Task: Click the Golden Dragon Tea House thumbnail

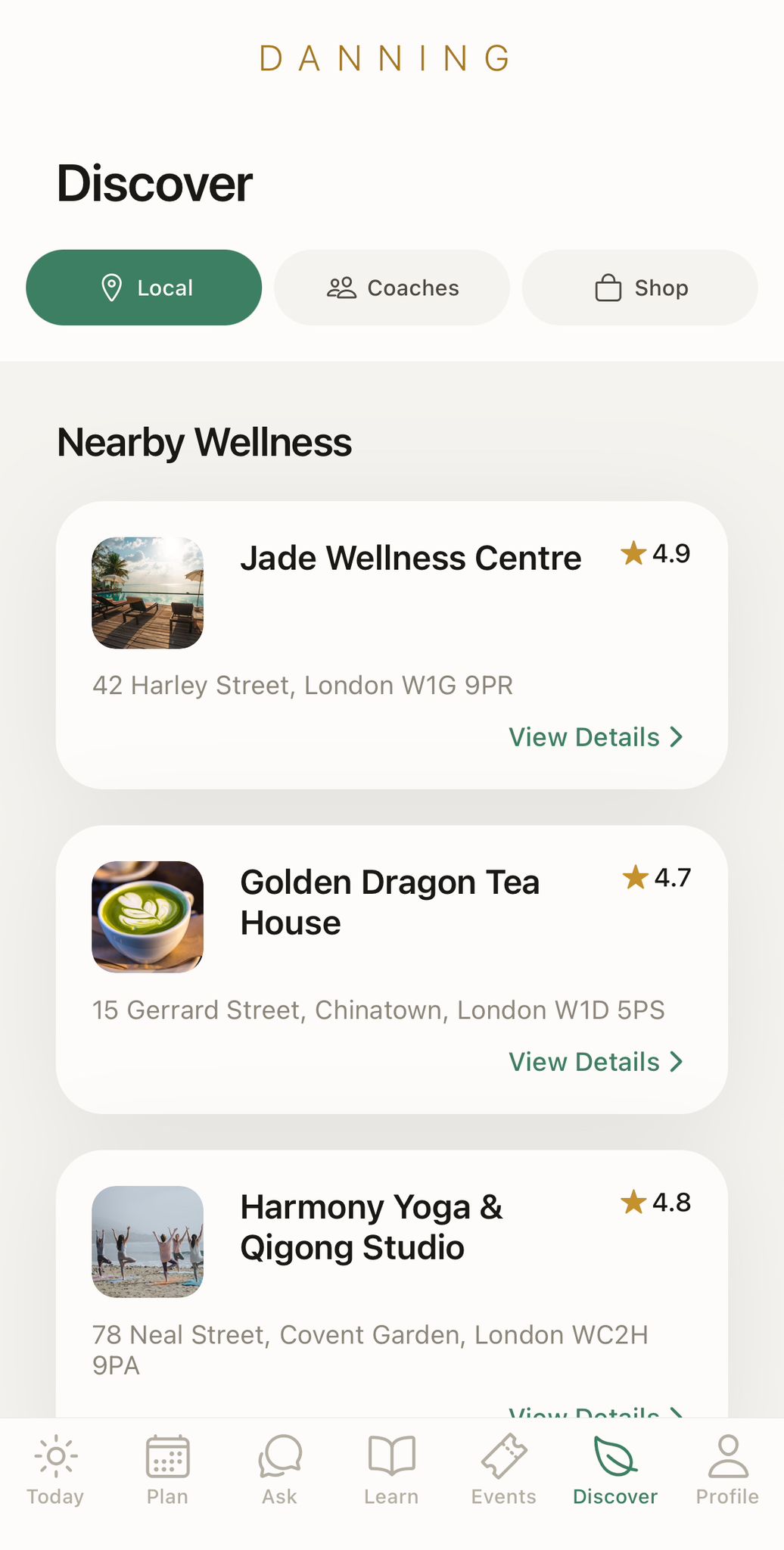Action: coord(147,916)
